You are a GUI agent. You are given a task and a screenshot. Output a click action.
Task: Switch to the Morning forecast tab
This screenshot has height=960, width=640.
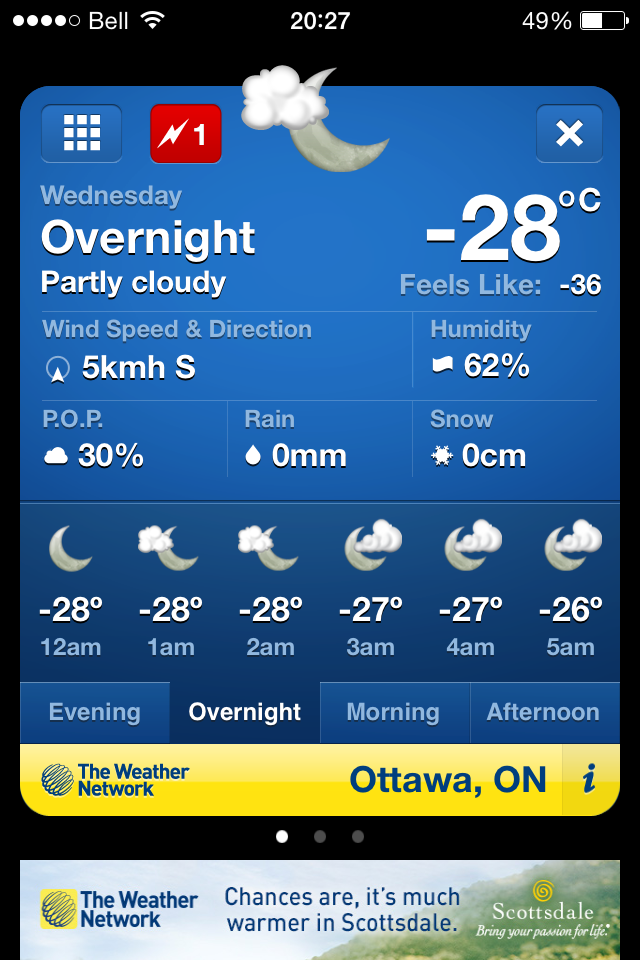click(393, 712)
